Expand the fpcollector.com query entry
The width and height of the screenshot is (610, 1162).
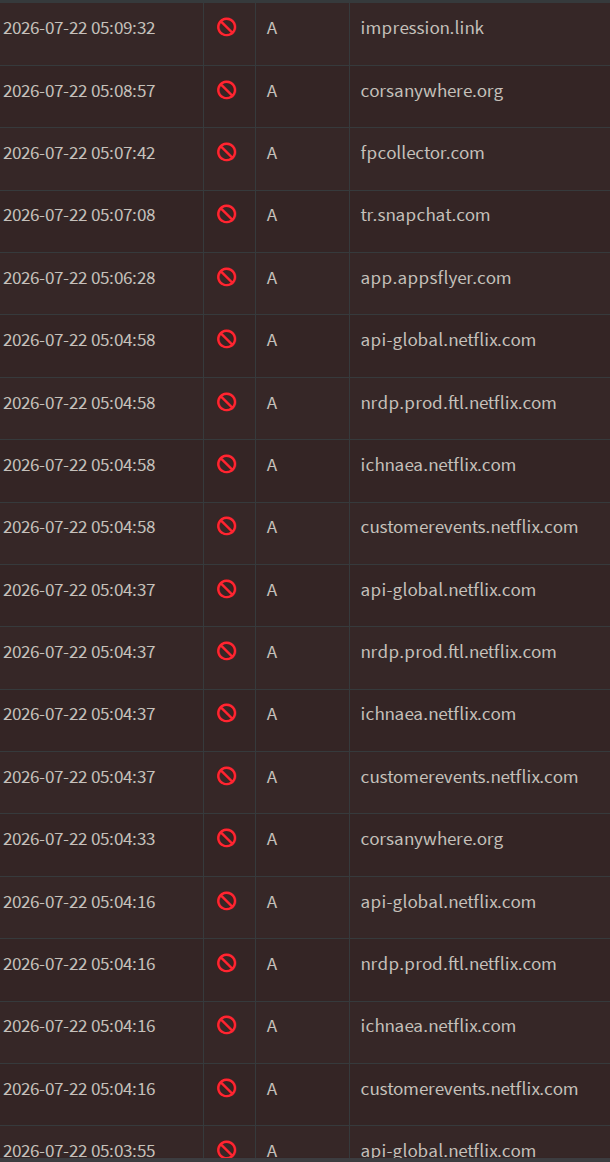(x=305, y=153)
